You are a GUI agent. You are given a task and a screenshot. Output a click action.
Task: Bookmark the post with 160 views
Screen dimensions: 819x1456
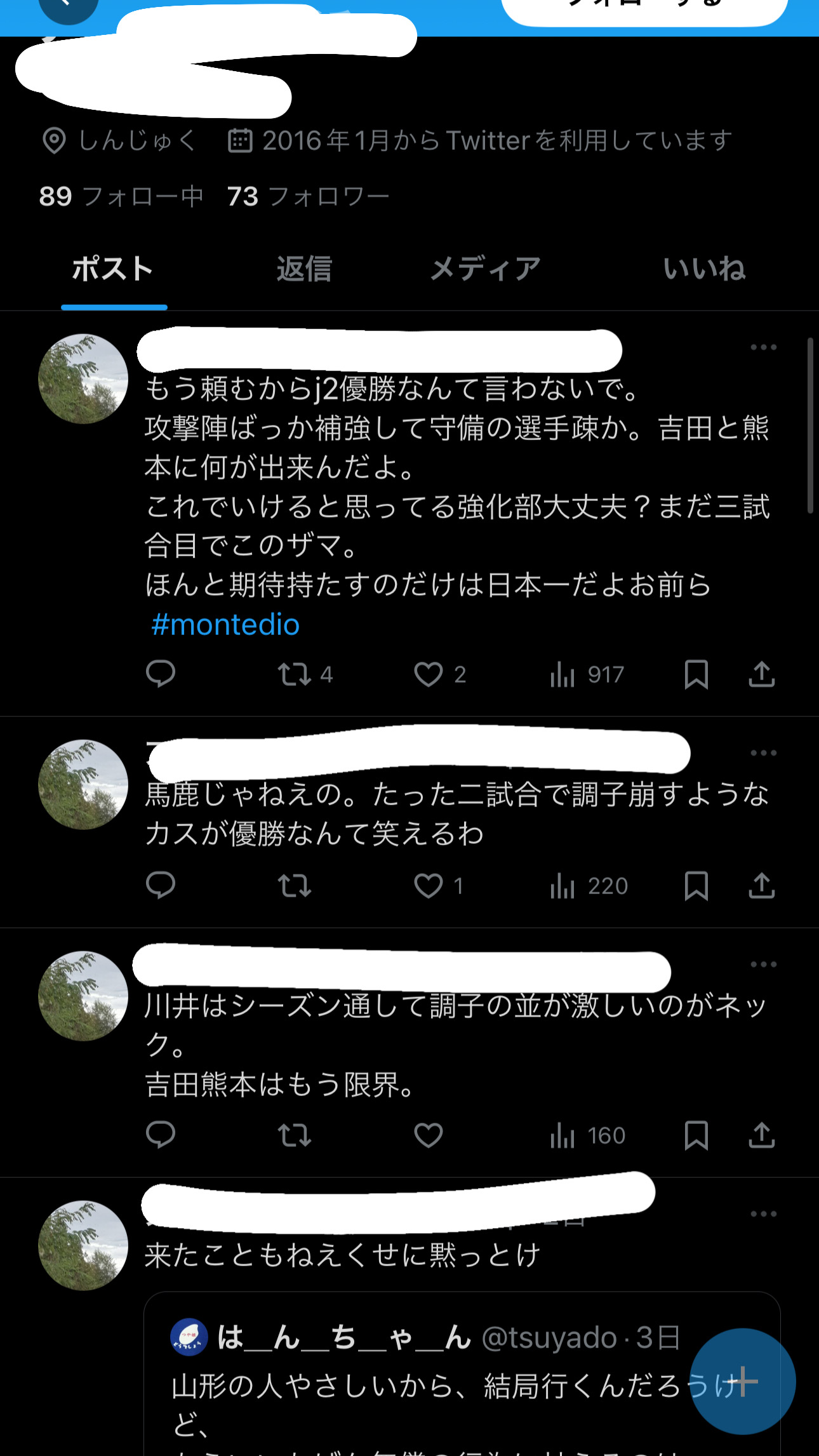696,1135
